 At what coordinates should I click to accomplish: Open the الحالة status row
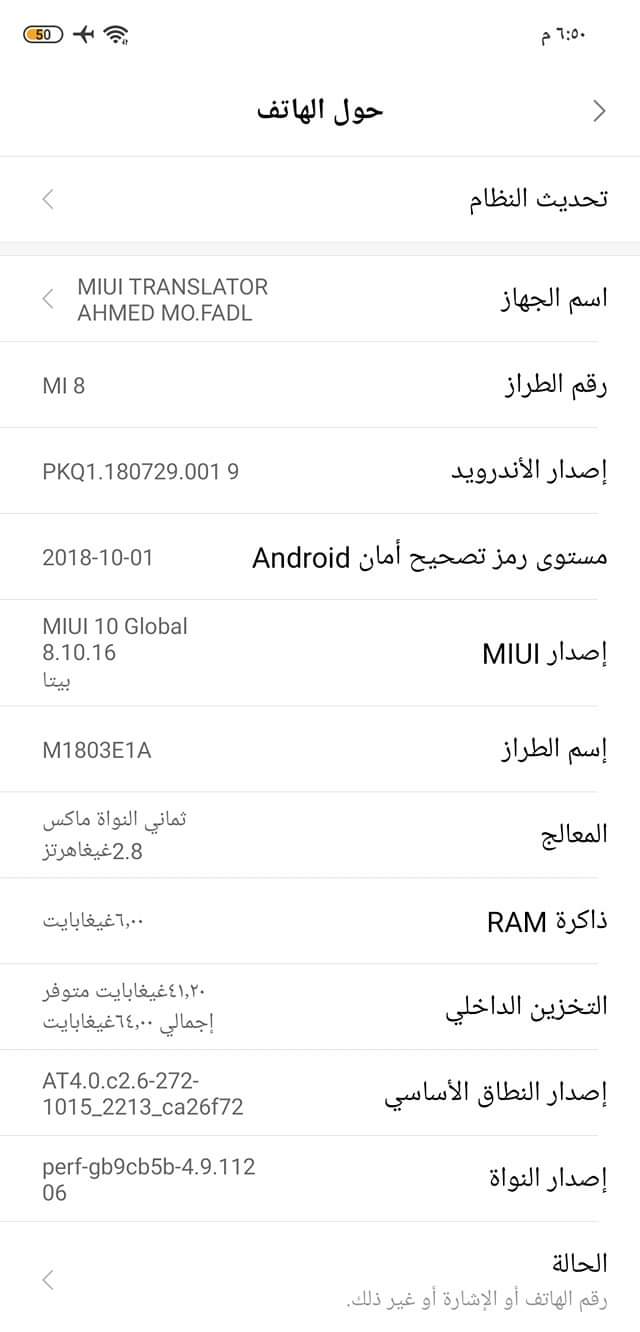320,1279
